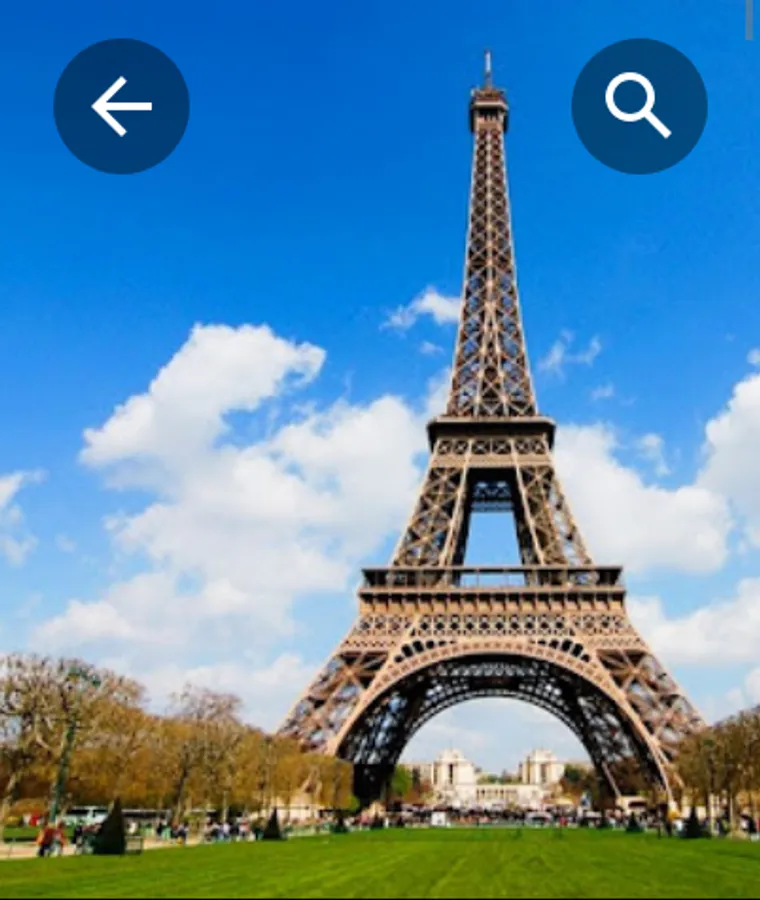Open search with the magnifier icon

tap(639, 106)
